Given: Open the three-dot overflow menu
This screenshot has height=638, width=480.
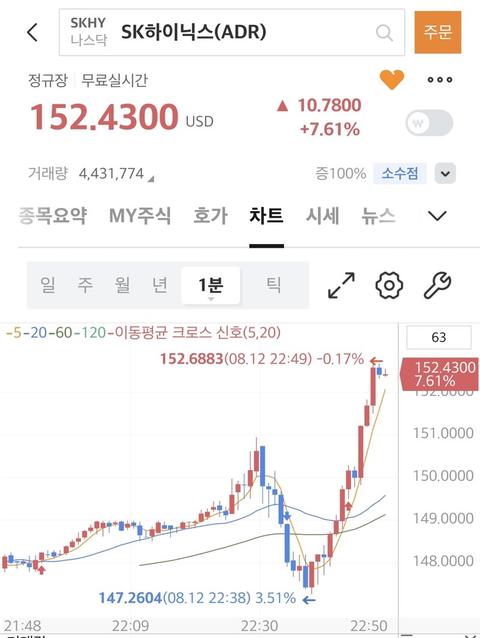Looking at the screenshot, I should [x=440, y=80].
